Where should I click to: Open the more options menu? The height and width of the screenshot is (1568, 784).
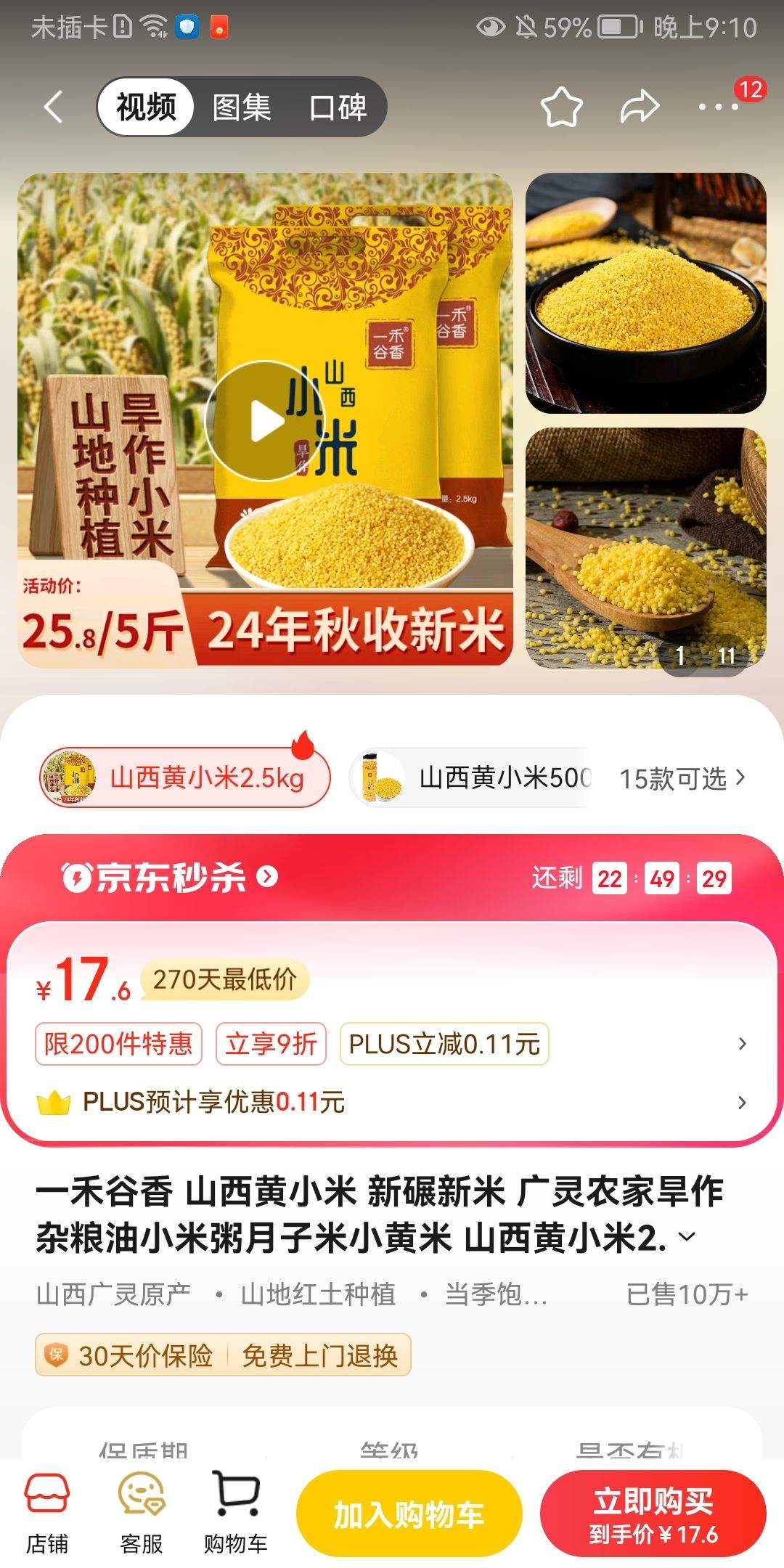(x=719, y=107)
